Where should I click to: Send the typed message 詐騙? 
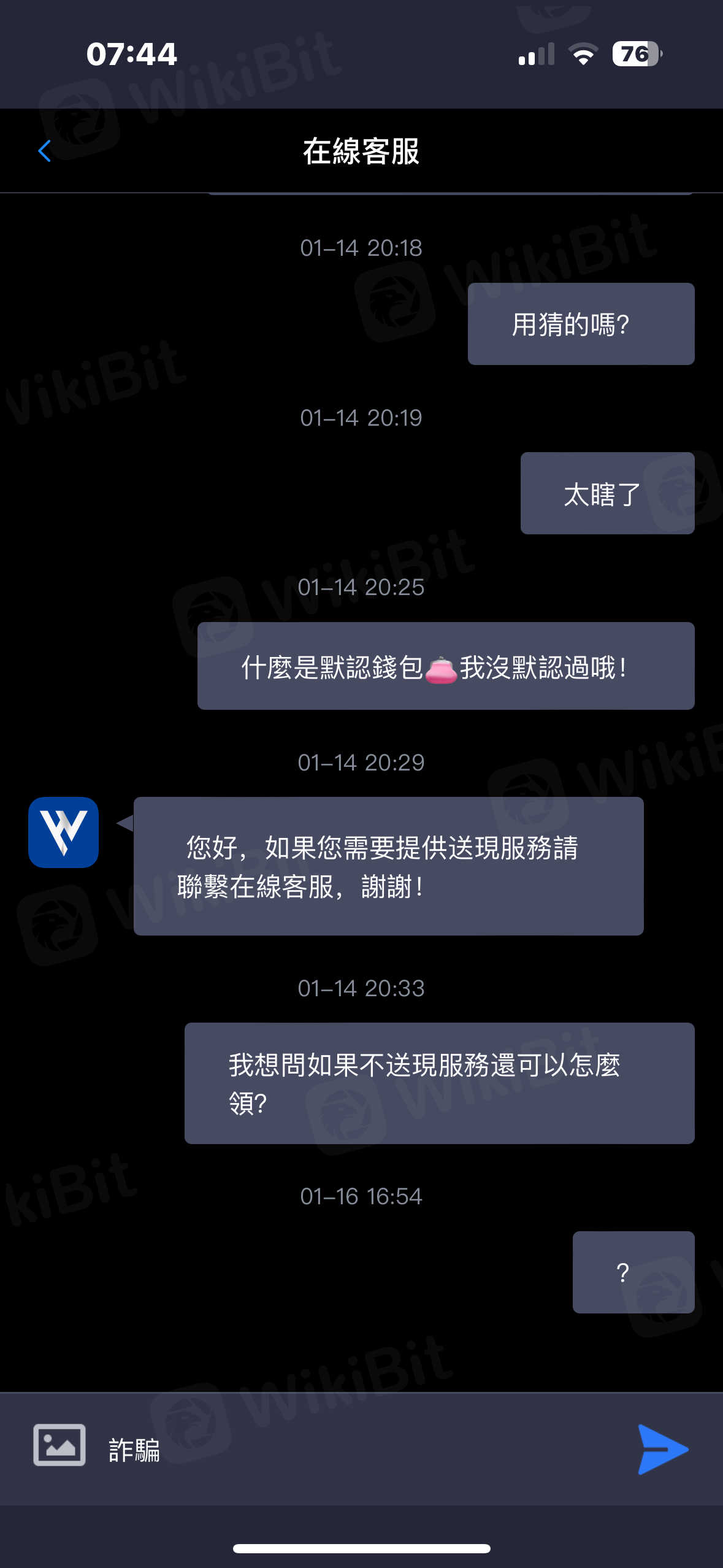tap(662, 1449)
